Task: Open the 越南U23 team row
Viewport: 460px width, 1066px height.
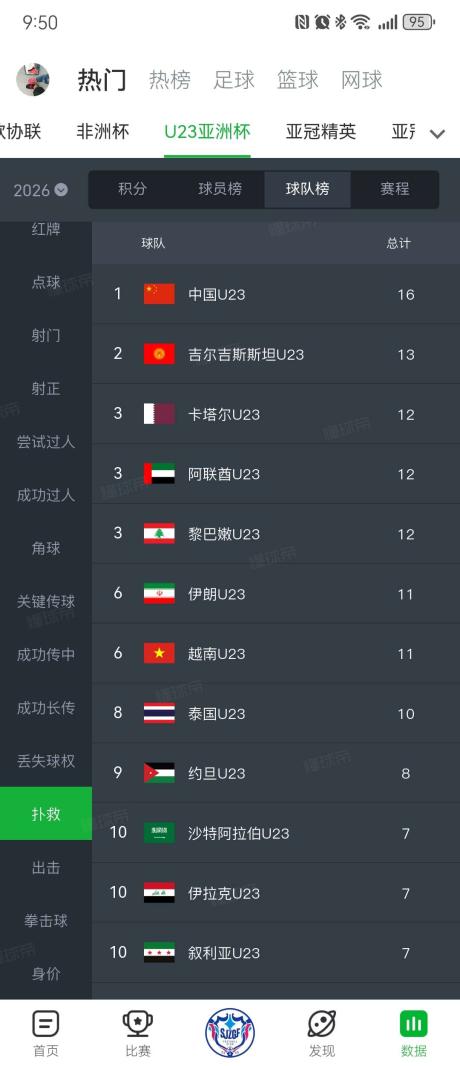Action: [276, 653]
